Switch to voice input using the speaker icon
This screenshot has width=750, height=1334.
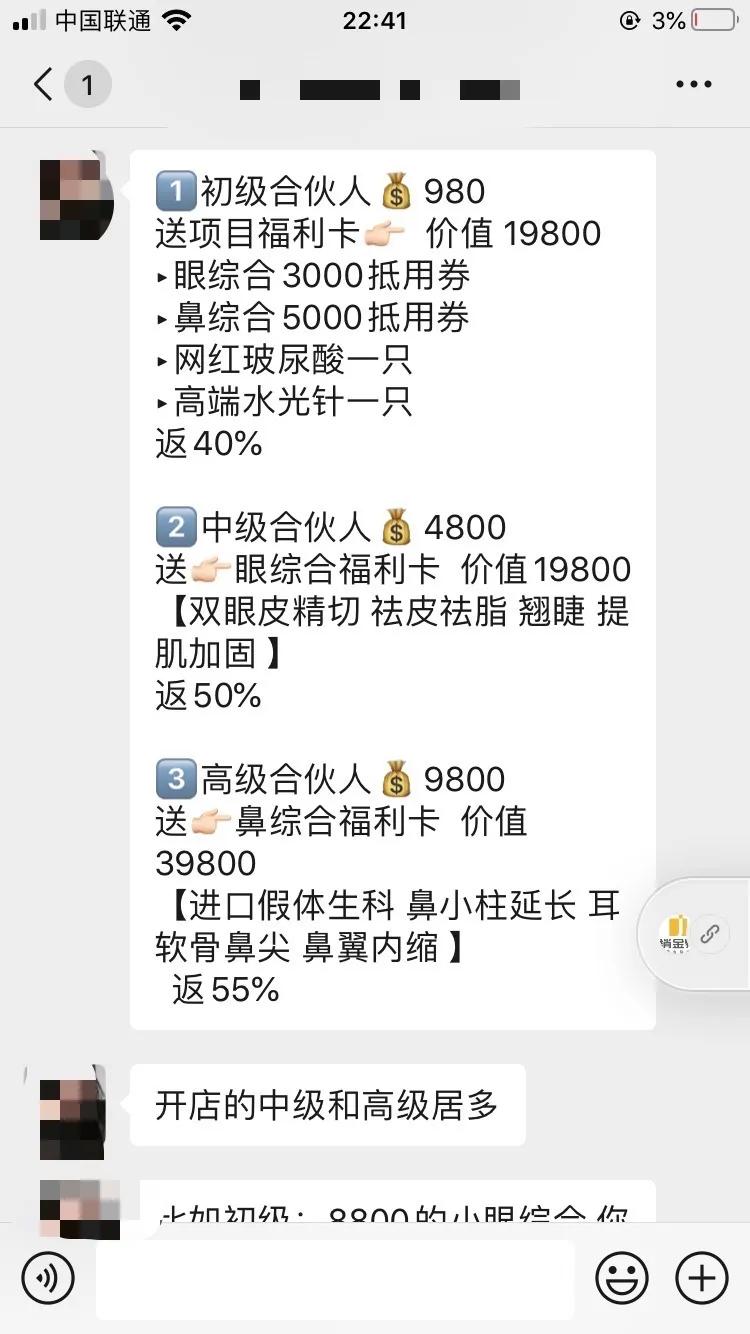(47, 1278)
